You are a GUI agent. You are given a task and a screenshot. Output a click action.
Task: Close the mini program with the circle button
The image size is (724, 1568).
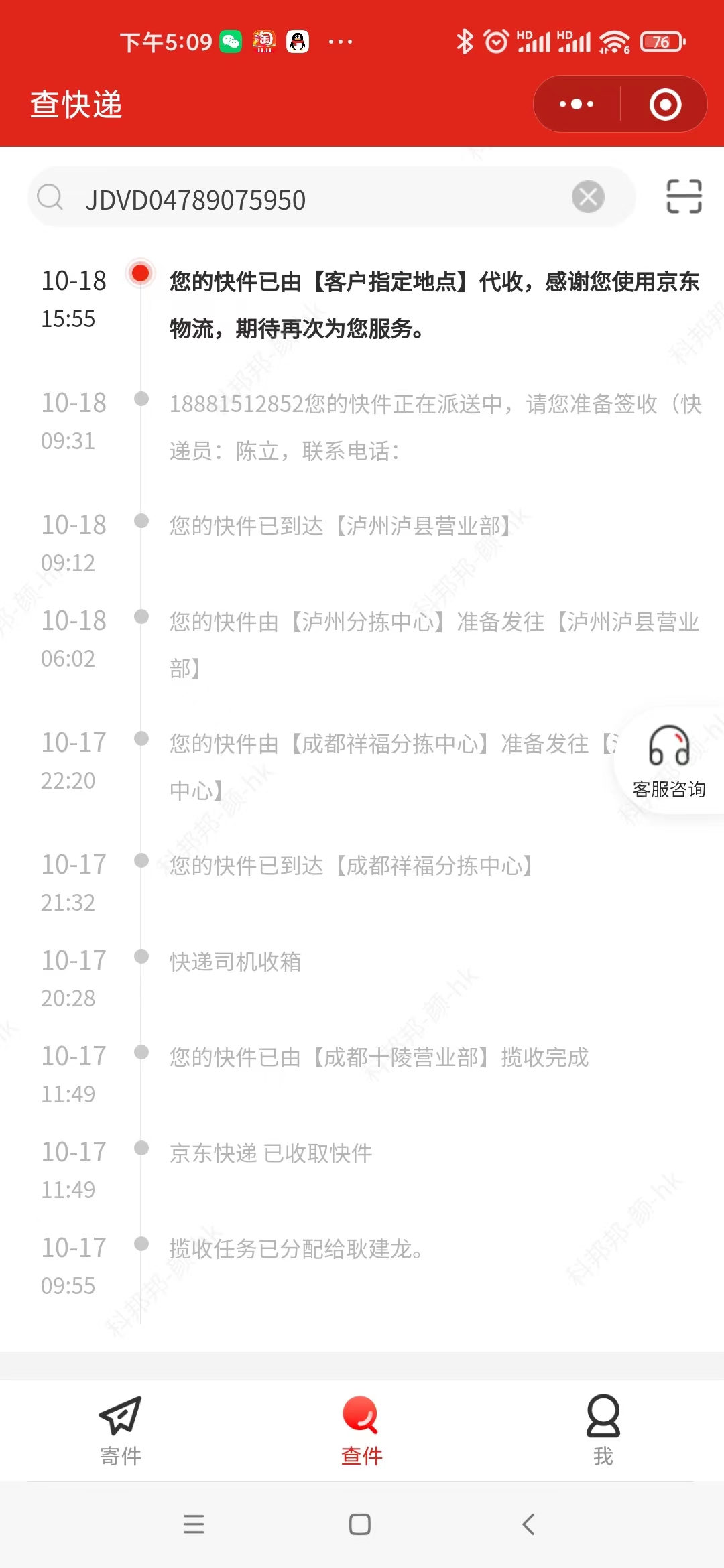[665, 104]
